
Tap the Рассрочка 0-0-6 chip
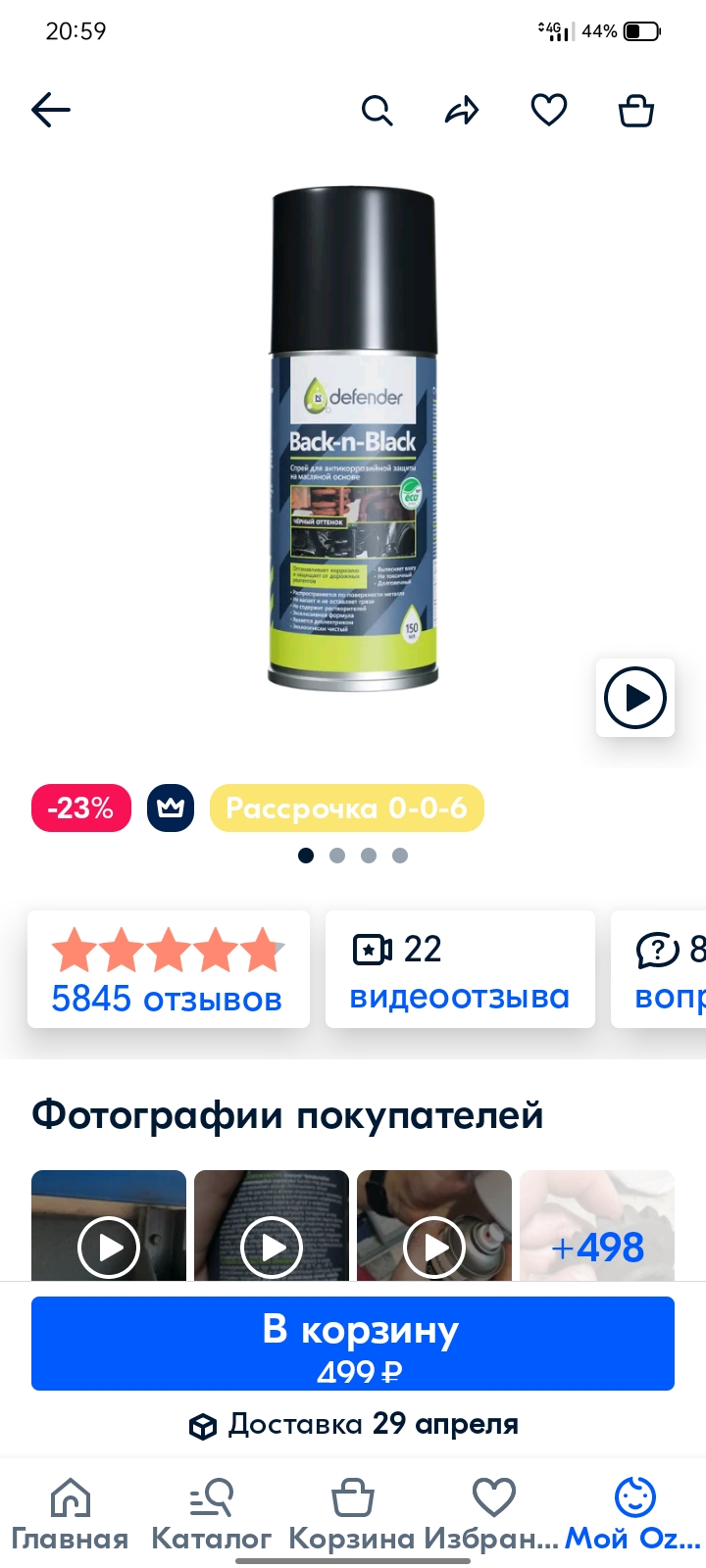(x=347, y=808)
